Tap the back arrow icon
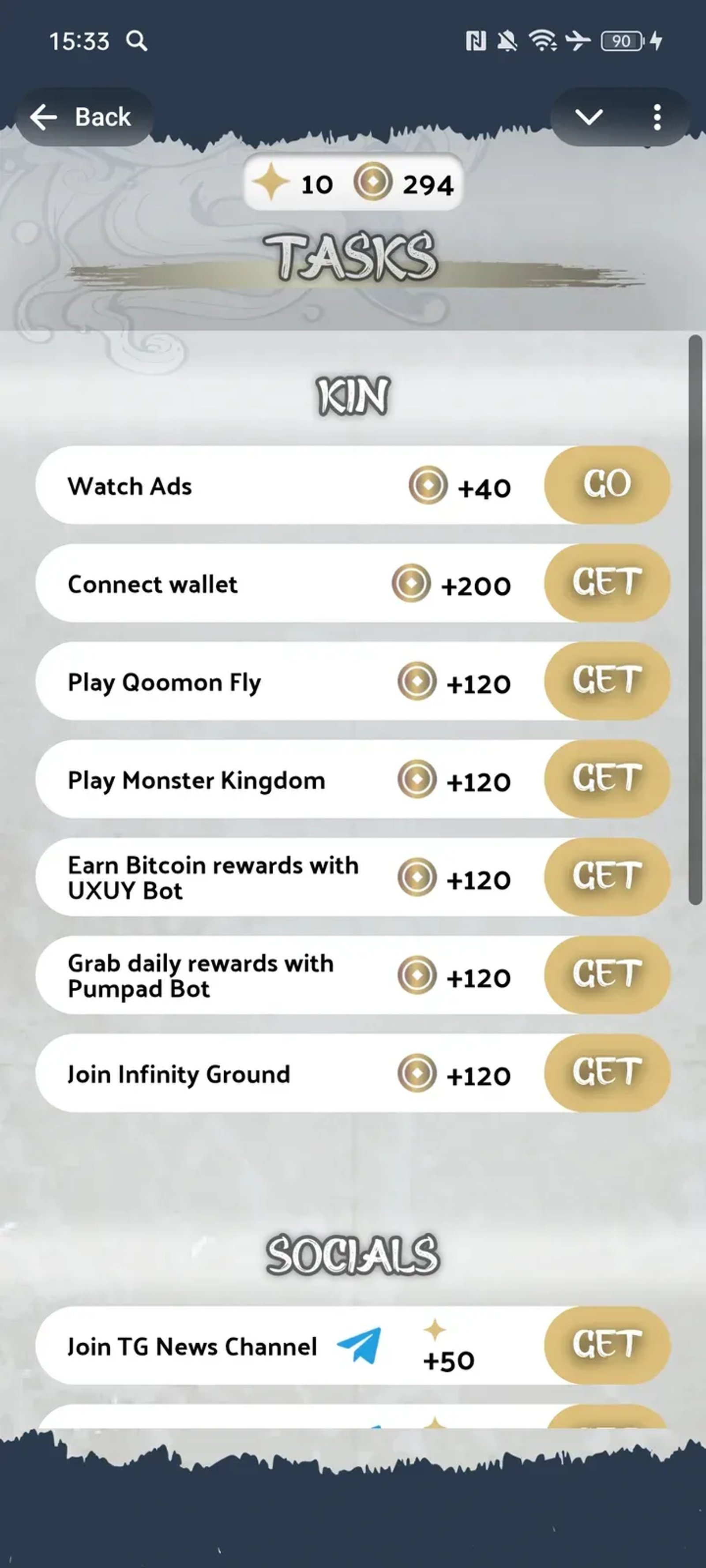 (43, 117)
